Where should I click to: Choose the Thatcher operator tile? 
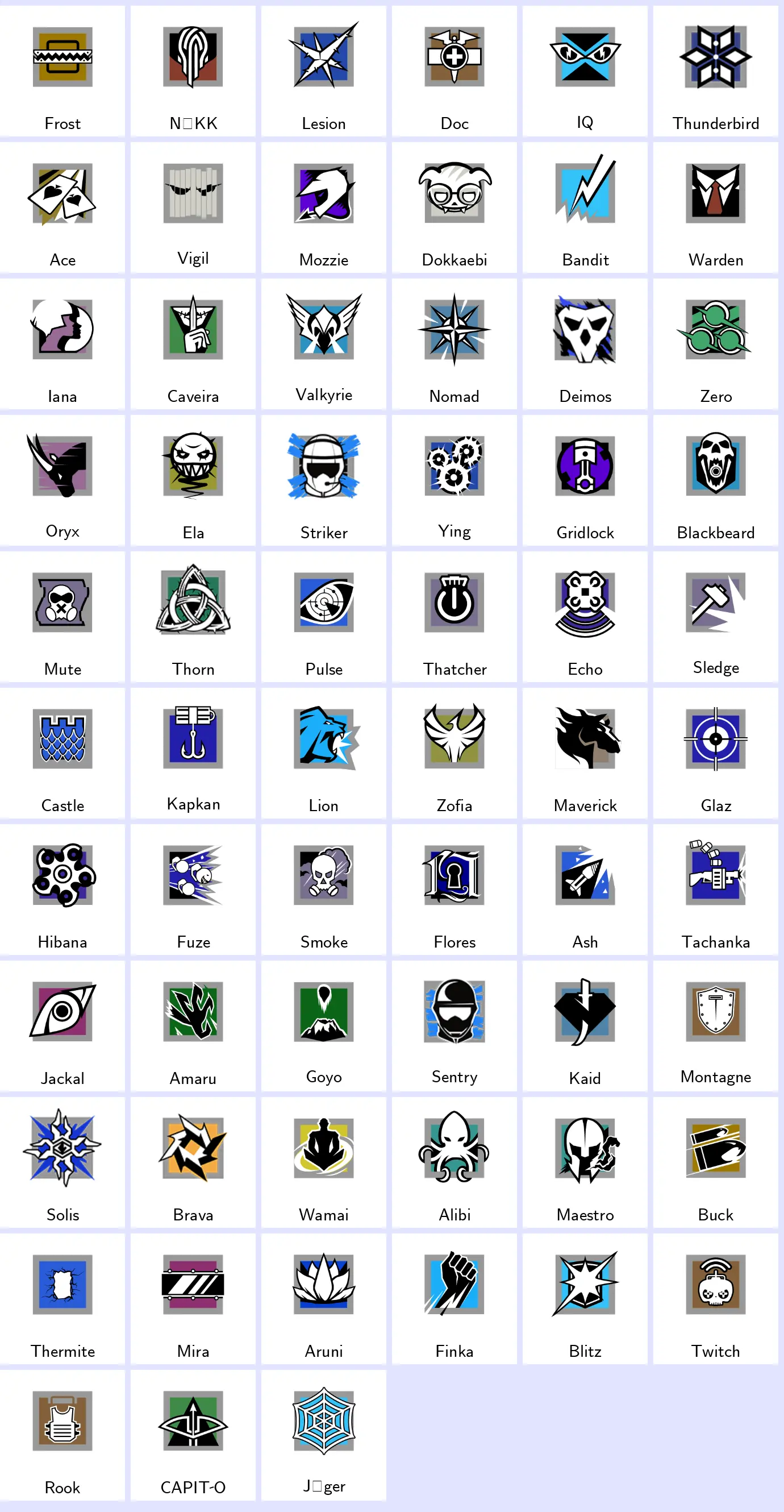[454, 617]
